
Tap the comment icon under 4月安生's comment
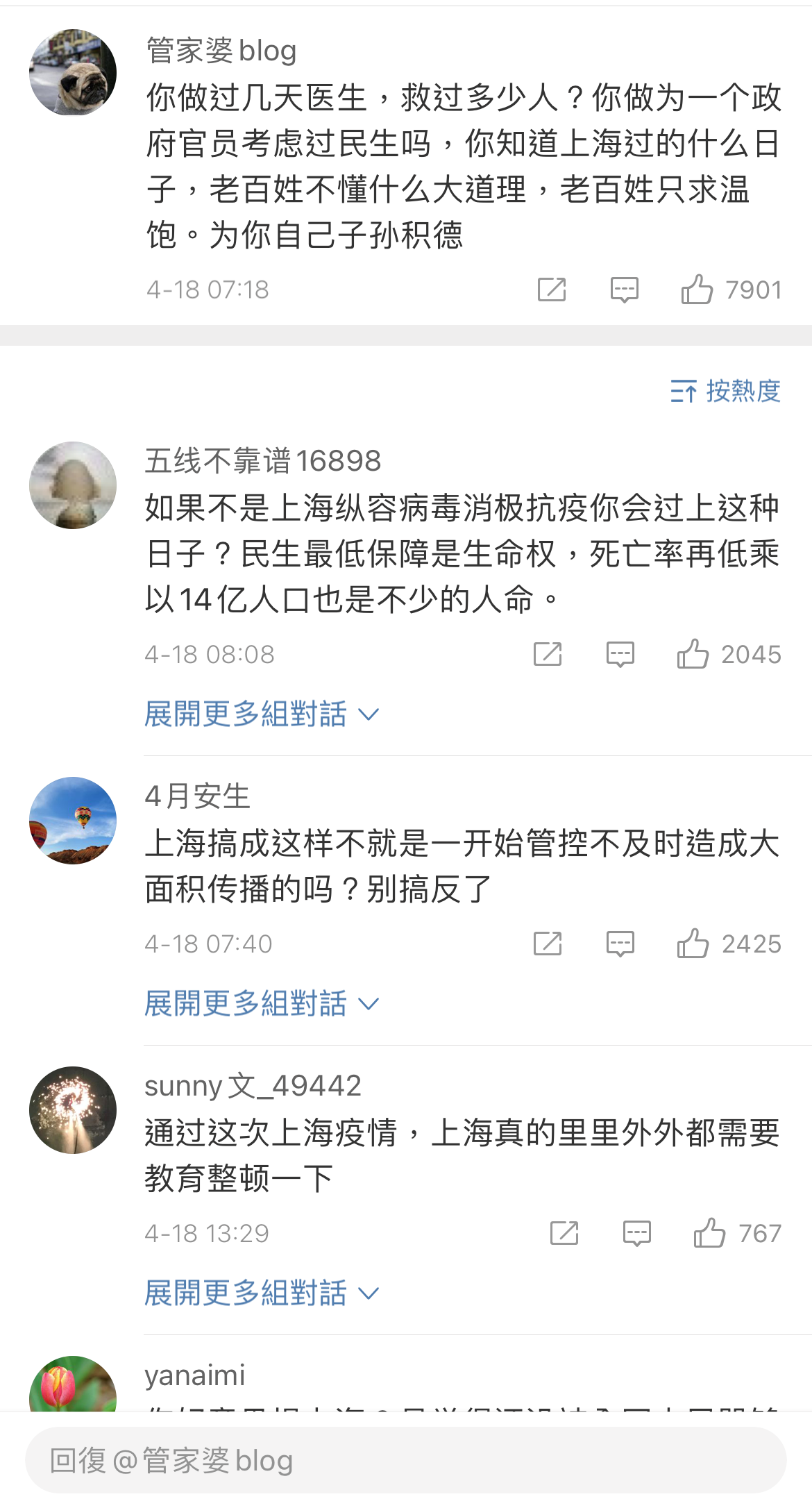point(620,944)
